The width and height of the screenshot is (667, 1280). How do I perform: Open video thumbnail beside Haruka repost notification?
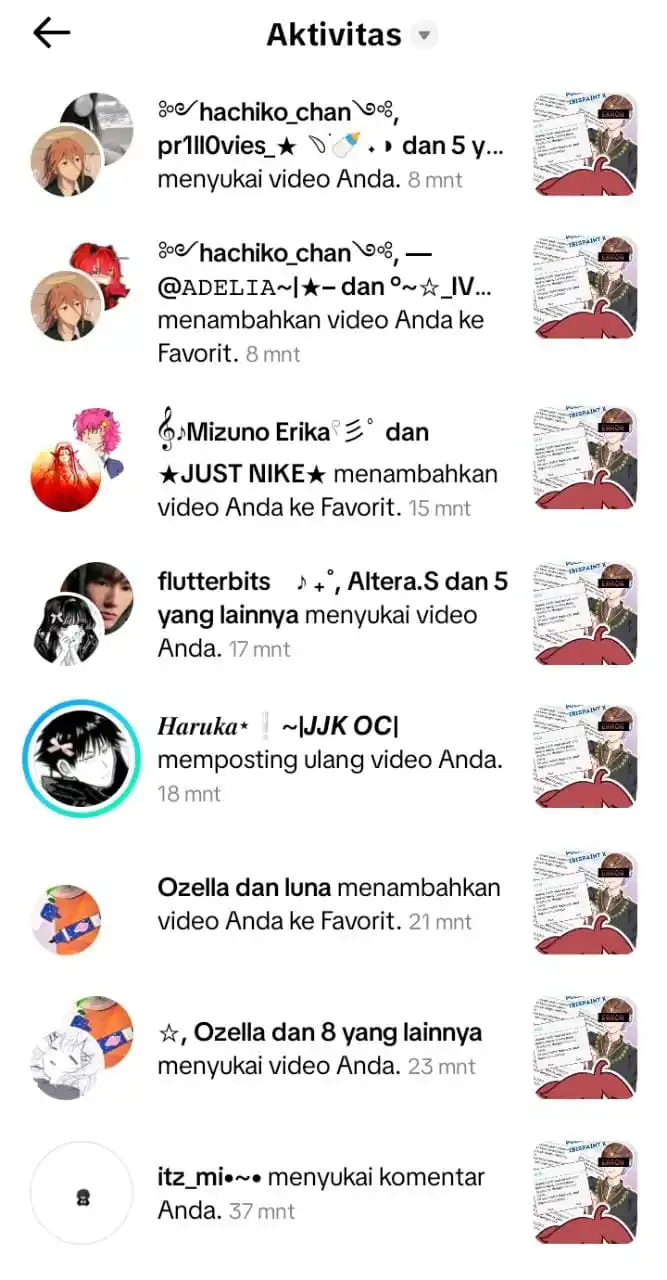586,757
